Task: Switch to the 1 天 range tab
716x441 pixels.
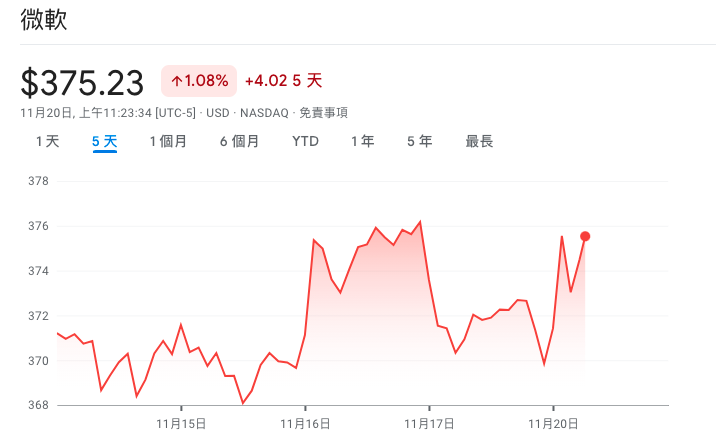Action: coord(47,142)
